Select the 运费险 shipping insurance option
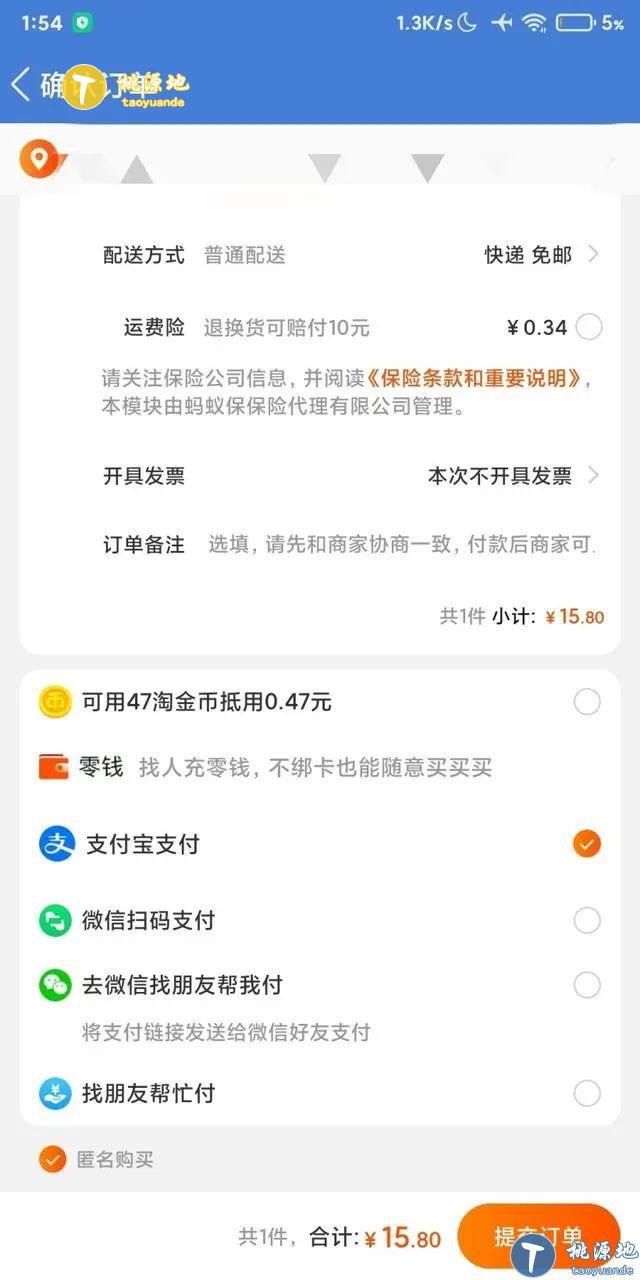This screenshot has height=1280, width=640. 589,327
